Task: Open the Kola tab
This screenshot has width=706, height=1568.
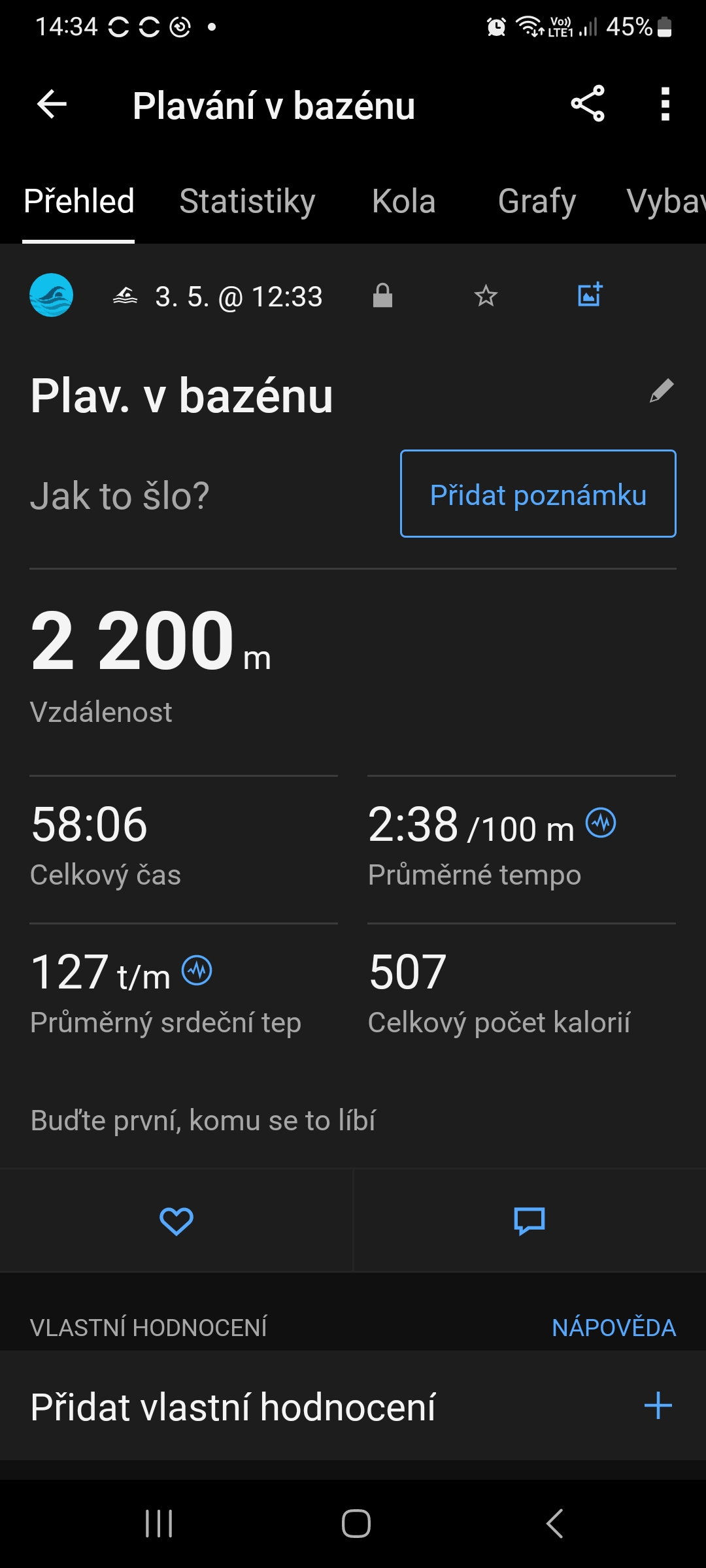Action: coord(403,201)
